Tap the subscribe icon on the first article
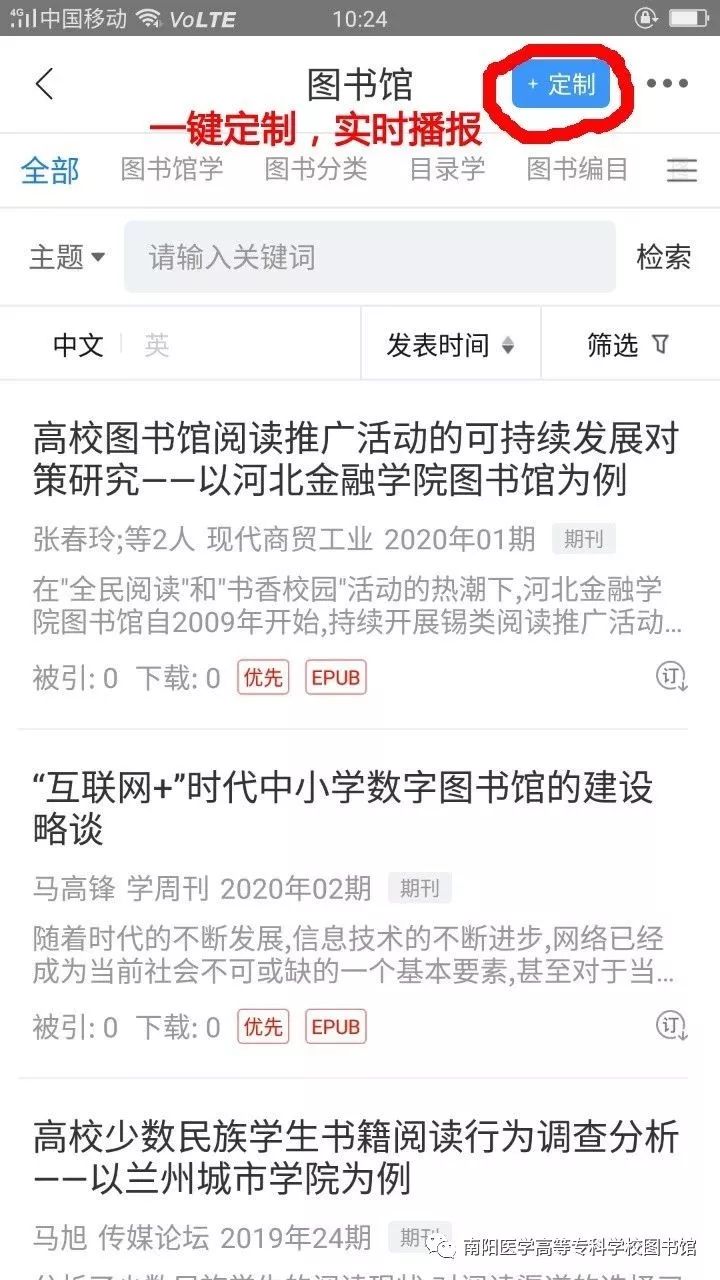The width and height of the screenshot is (720, 1280). [x=672, y=677]
